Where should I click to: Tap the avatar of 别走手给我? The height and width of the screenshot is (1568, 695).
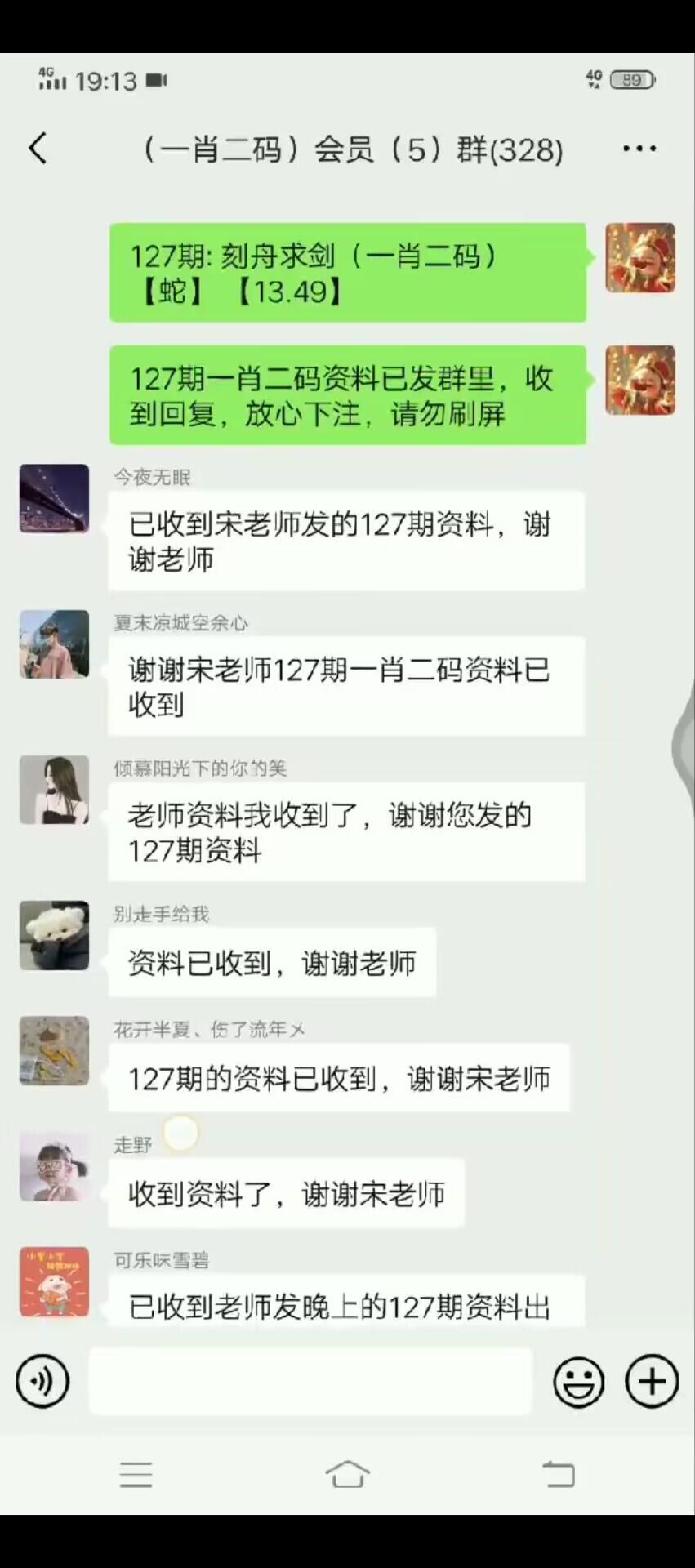click(x=54, y=935)
